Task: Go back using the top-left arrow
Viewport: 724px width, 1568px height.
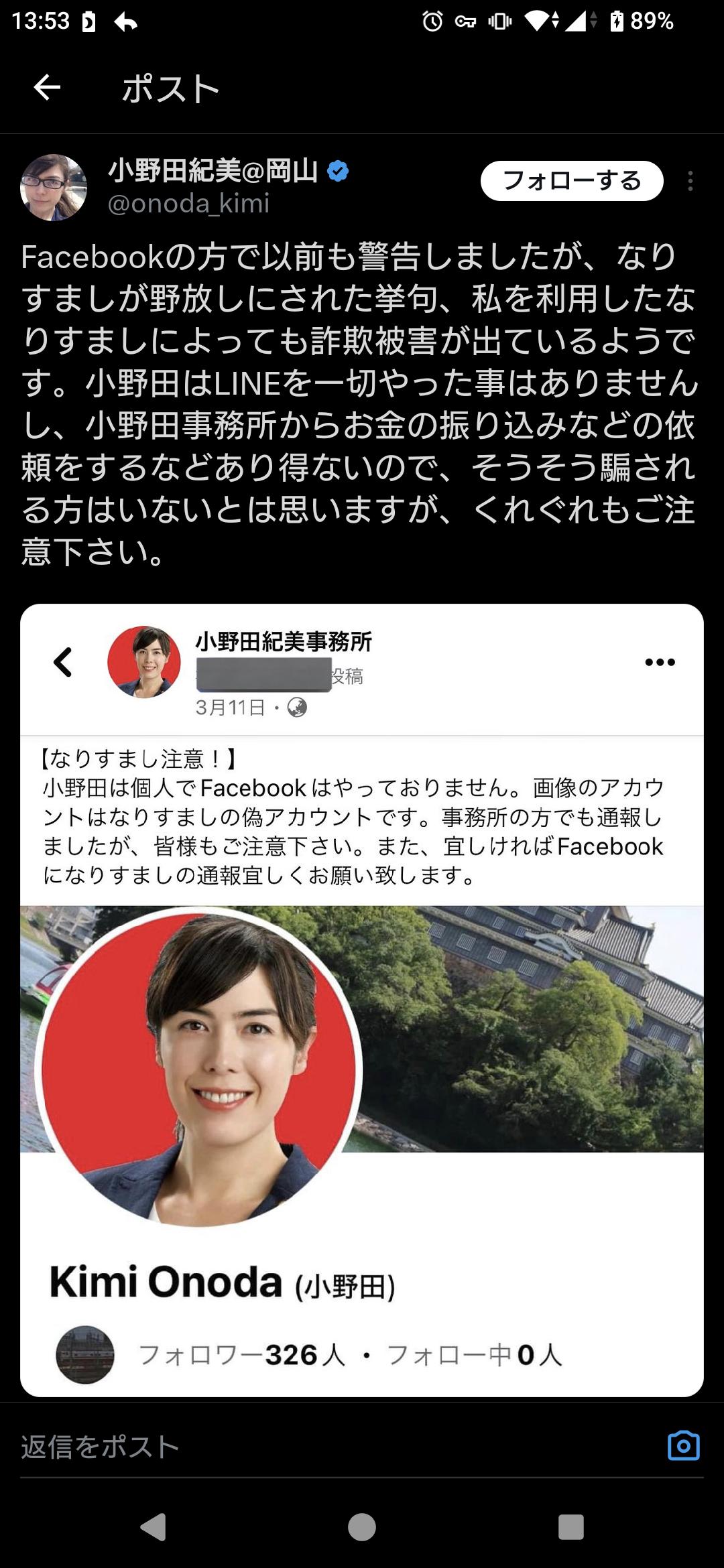Action: pyautogui.click(x=47, y=88)
